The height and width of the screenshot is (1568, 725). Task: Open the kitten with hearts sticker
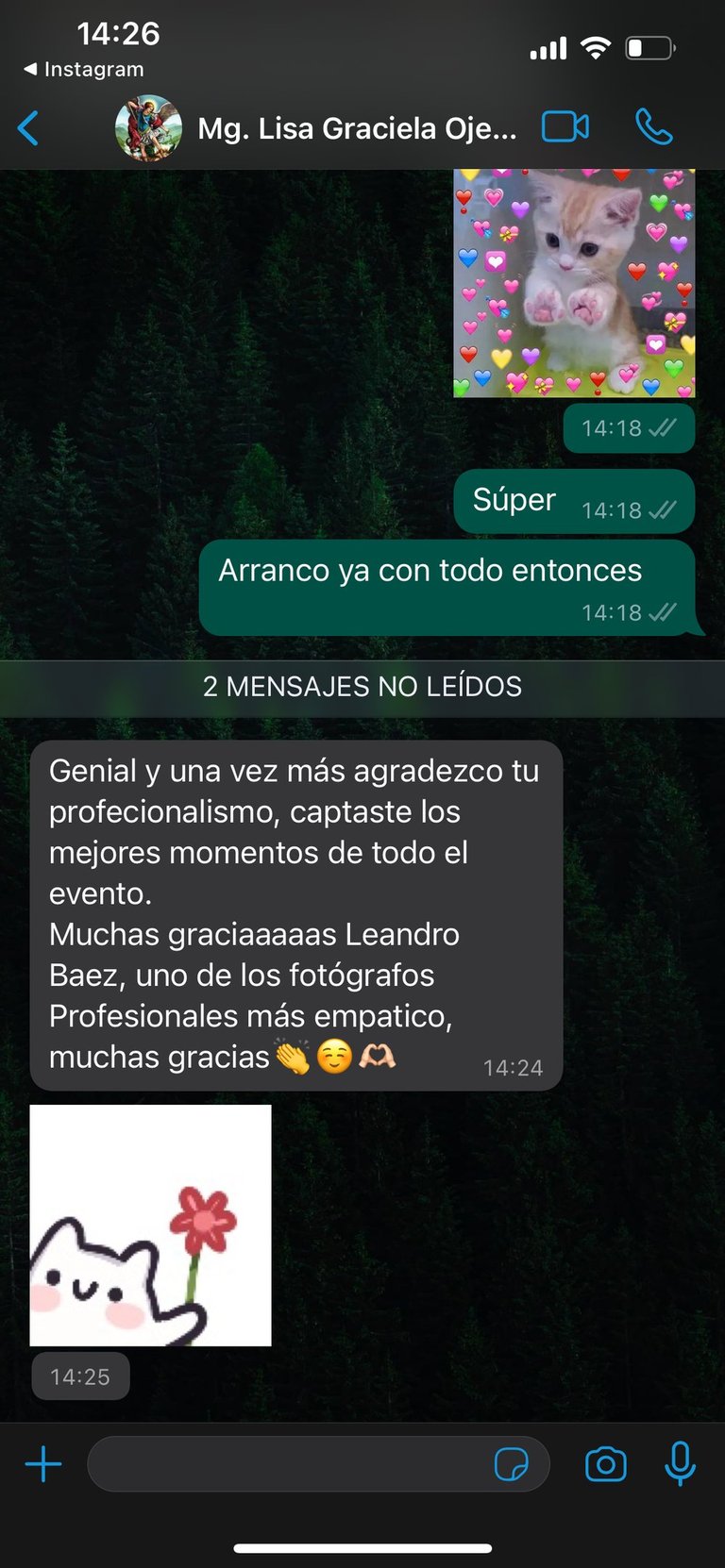pyautogui.click(x=574, y=283)
